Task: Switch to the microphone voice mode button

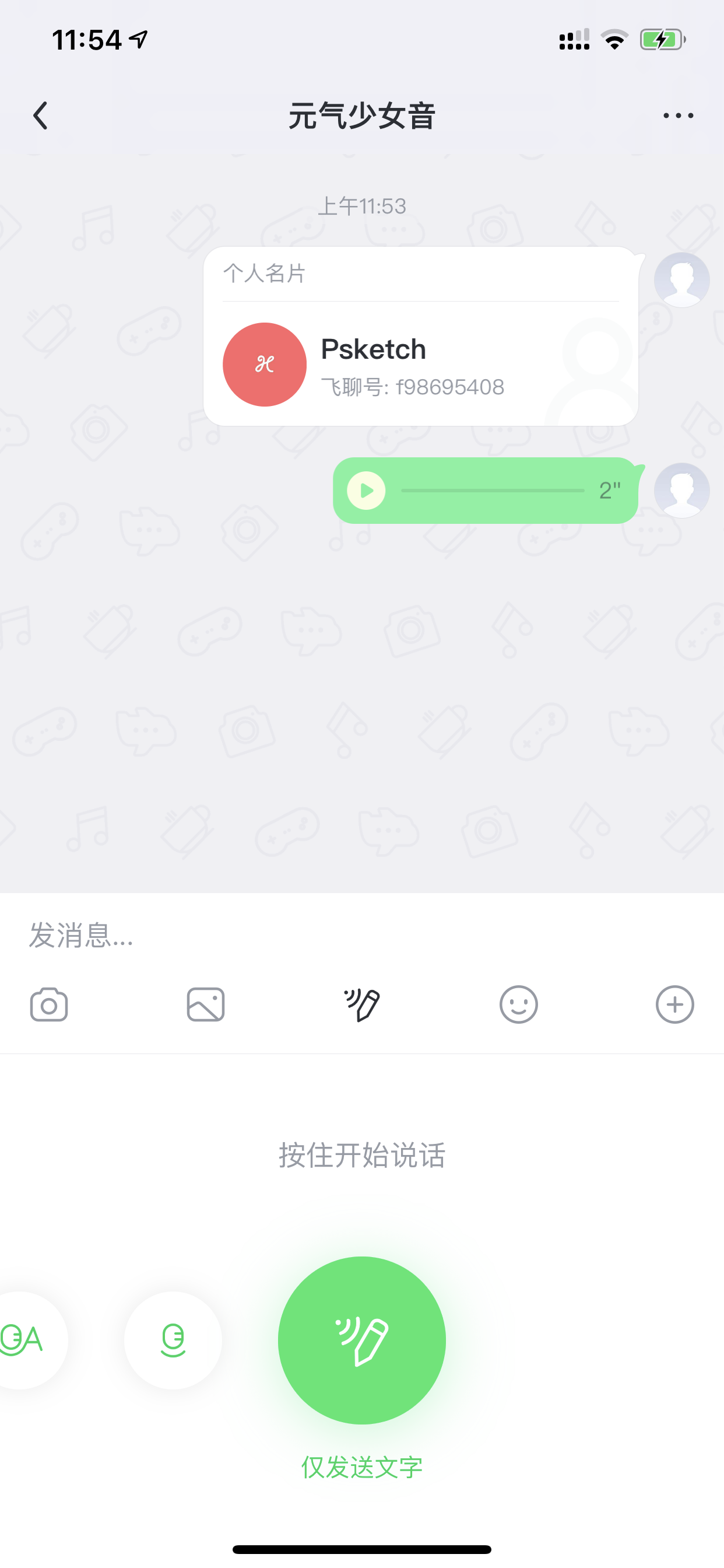Action: (x=173, y=1340)
